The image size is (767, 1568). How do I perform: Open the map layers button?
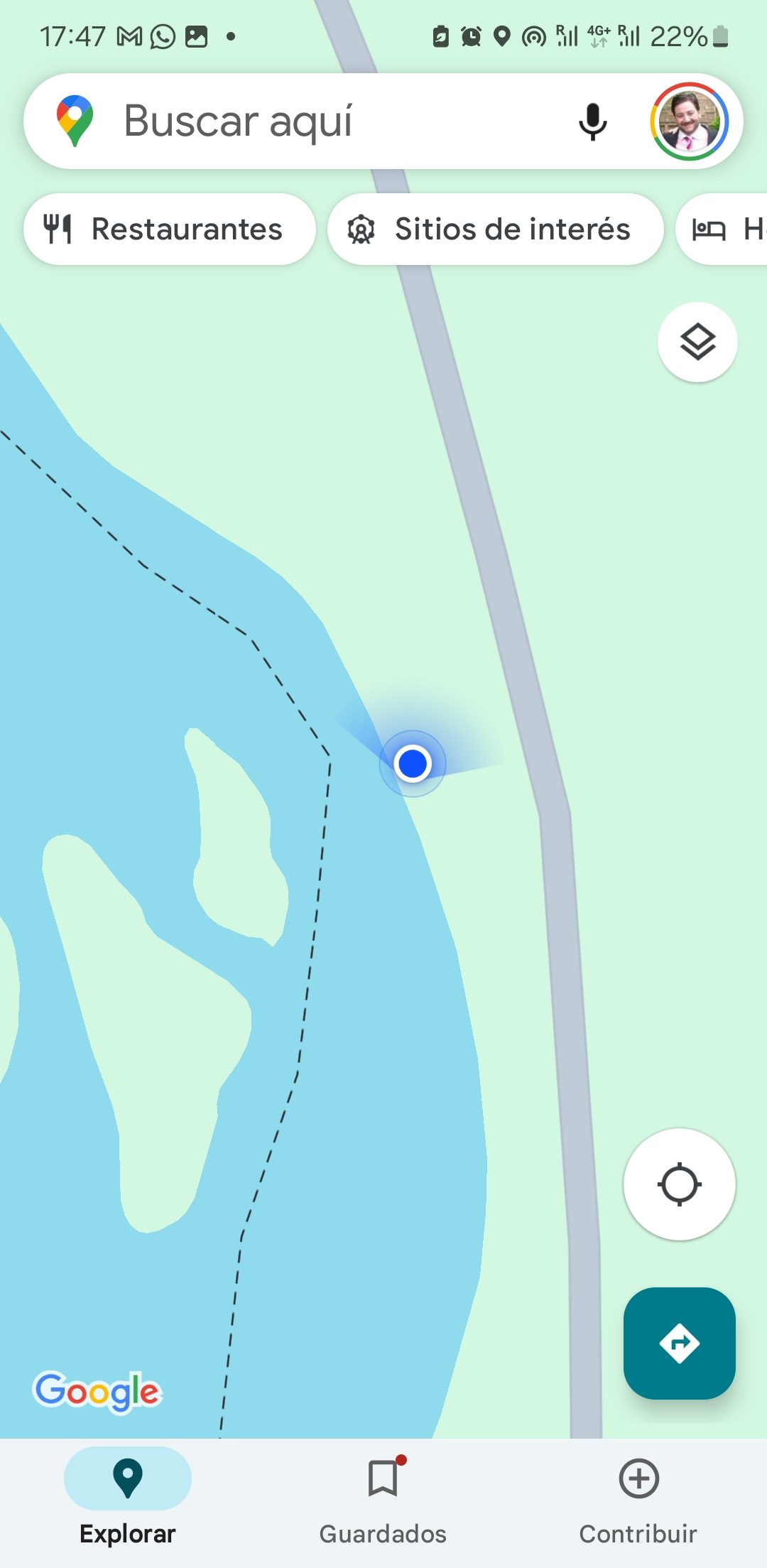tap(697, 342)
